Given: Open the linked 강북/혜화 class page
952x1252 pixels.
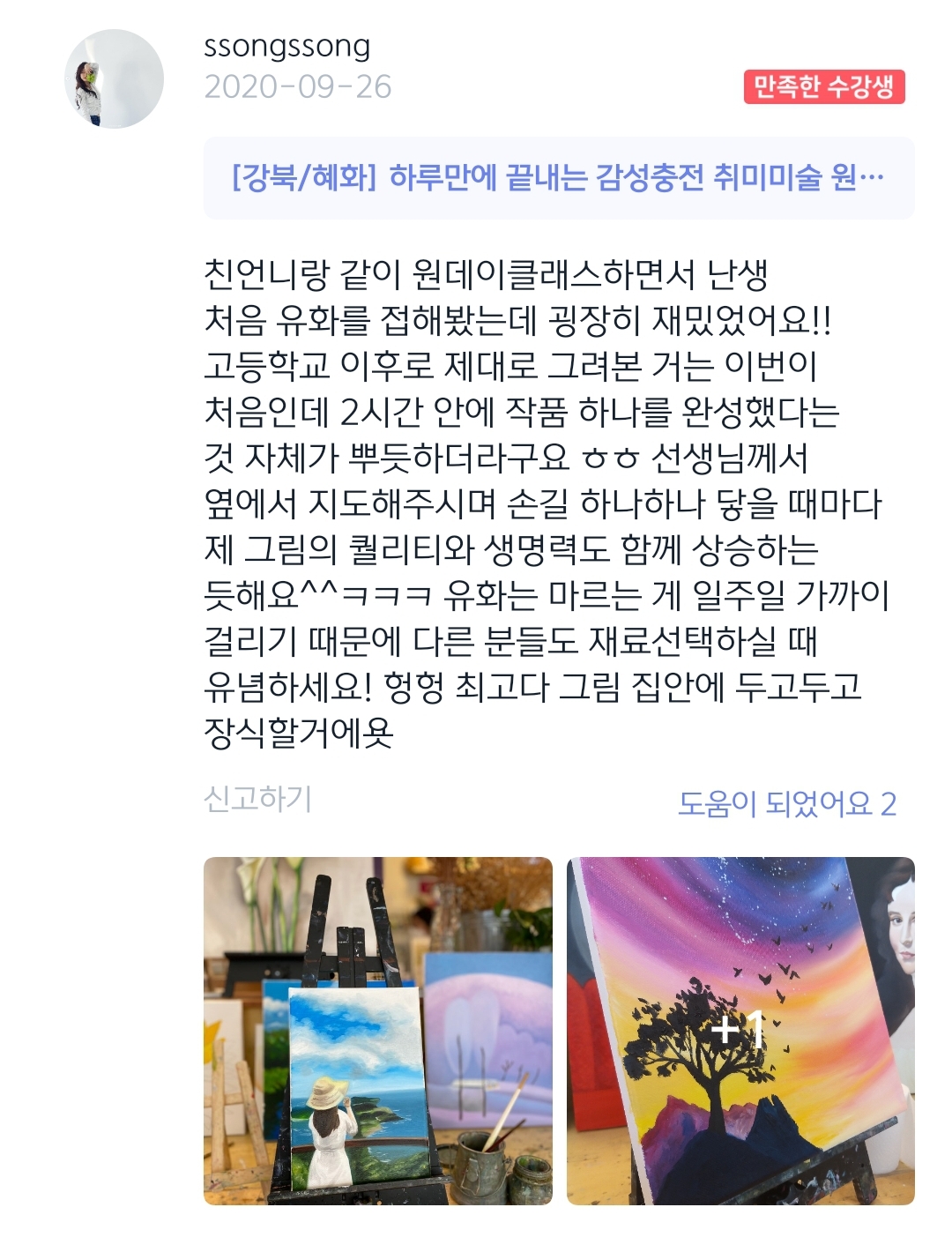Looking at the screenshot, I should [558, 178].
